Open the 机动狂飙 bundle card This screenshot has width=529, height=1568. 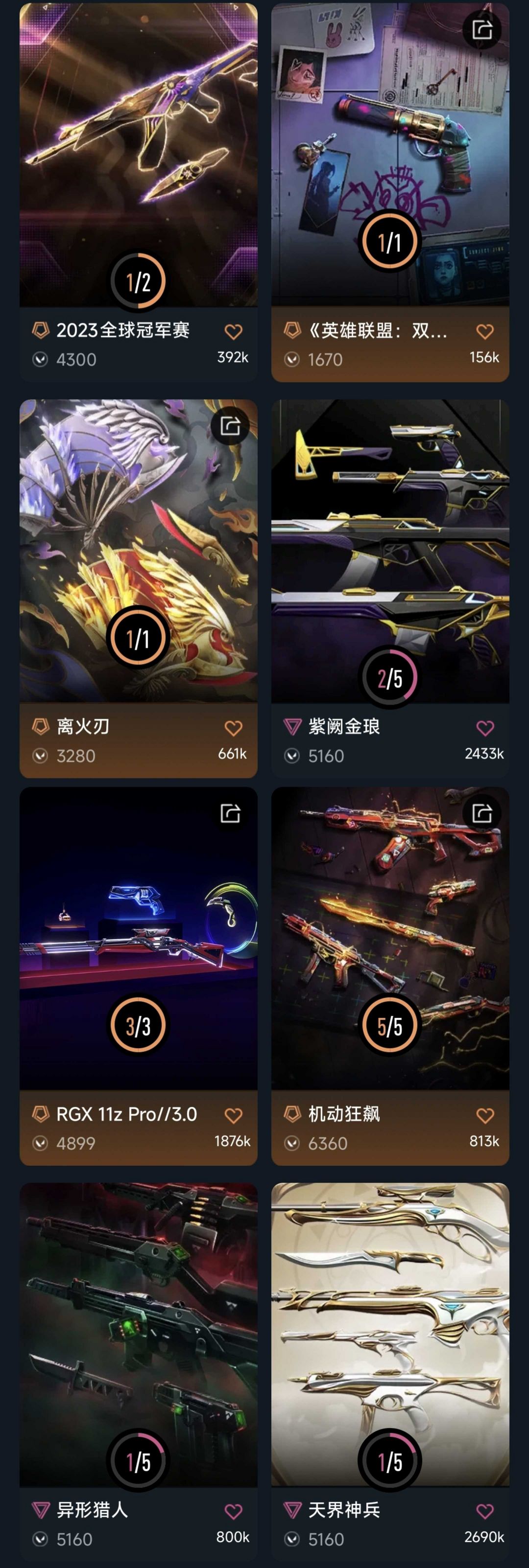(390, 976)
